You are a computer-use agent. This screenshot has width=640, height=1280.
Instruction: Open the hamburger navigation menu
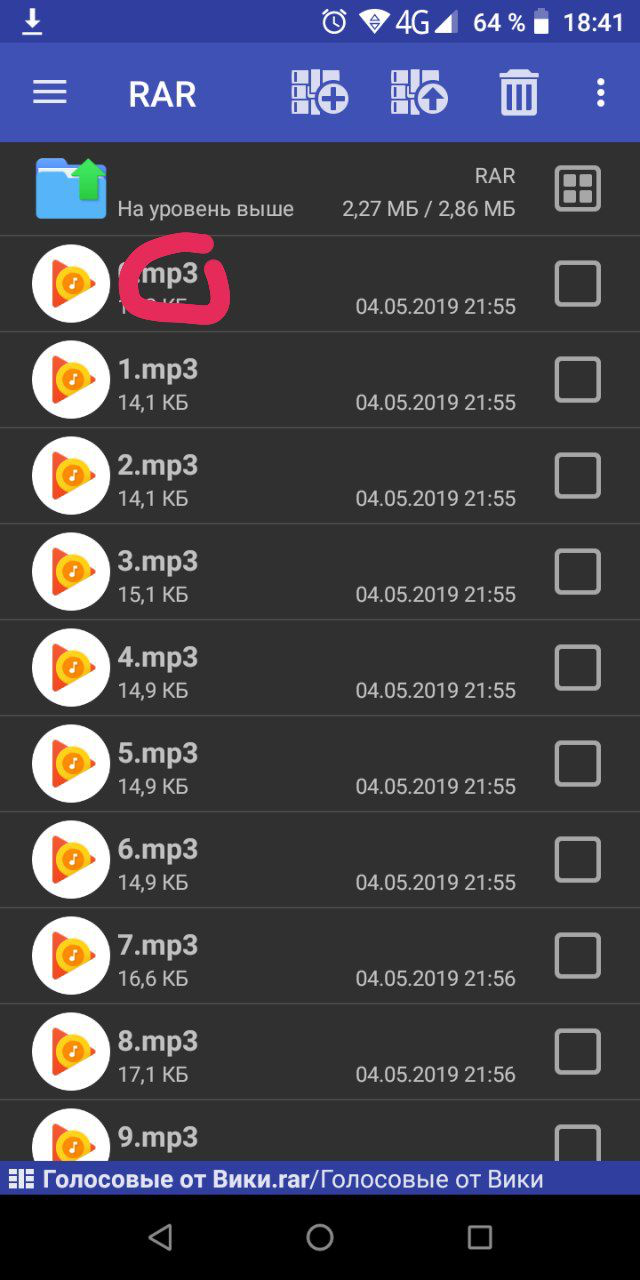tap(49, 94)
